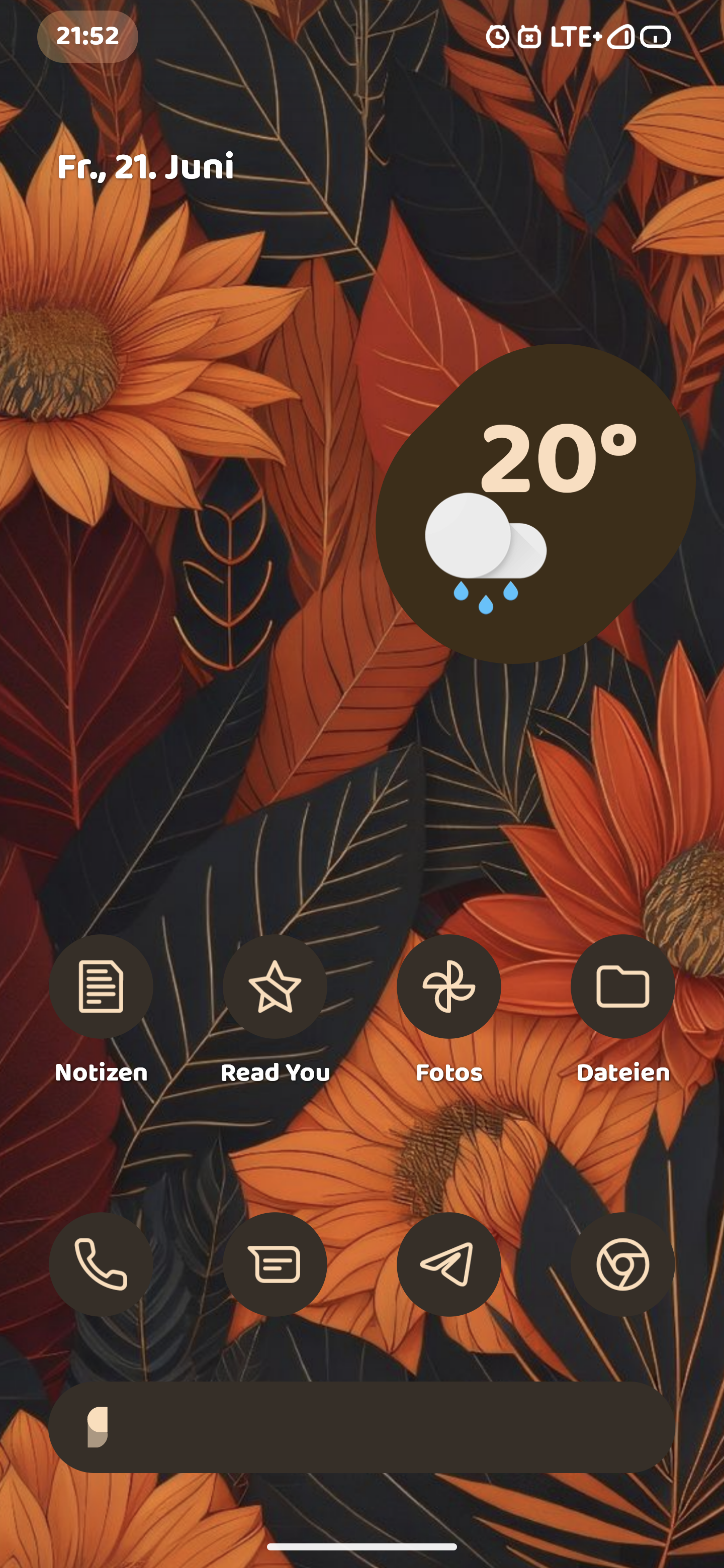Launch the messages app
Screen dimensions: 724x1568
[275, 1264]
